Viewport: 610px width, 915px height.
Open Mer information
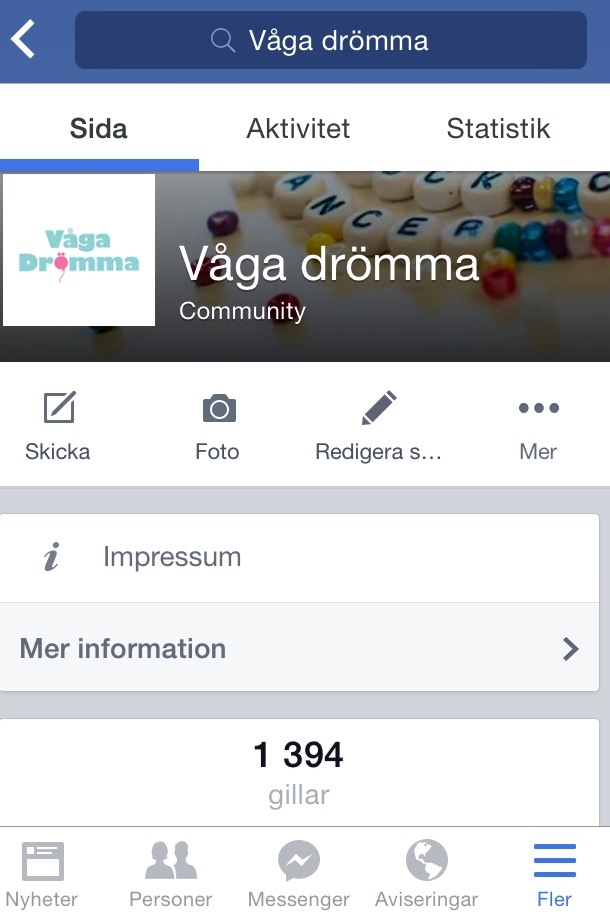[x=300, y=648]
